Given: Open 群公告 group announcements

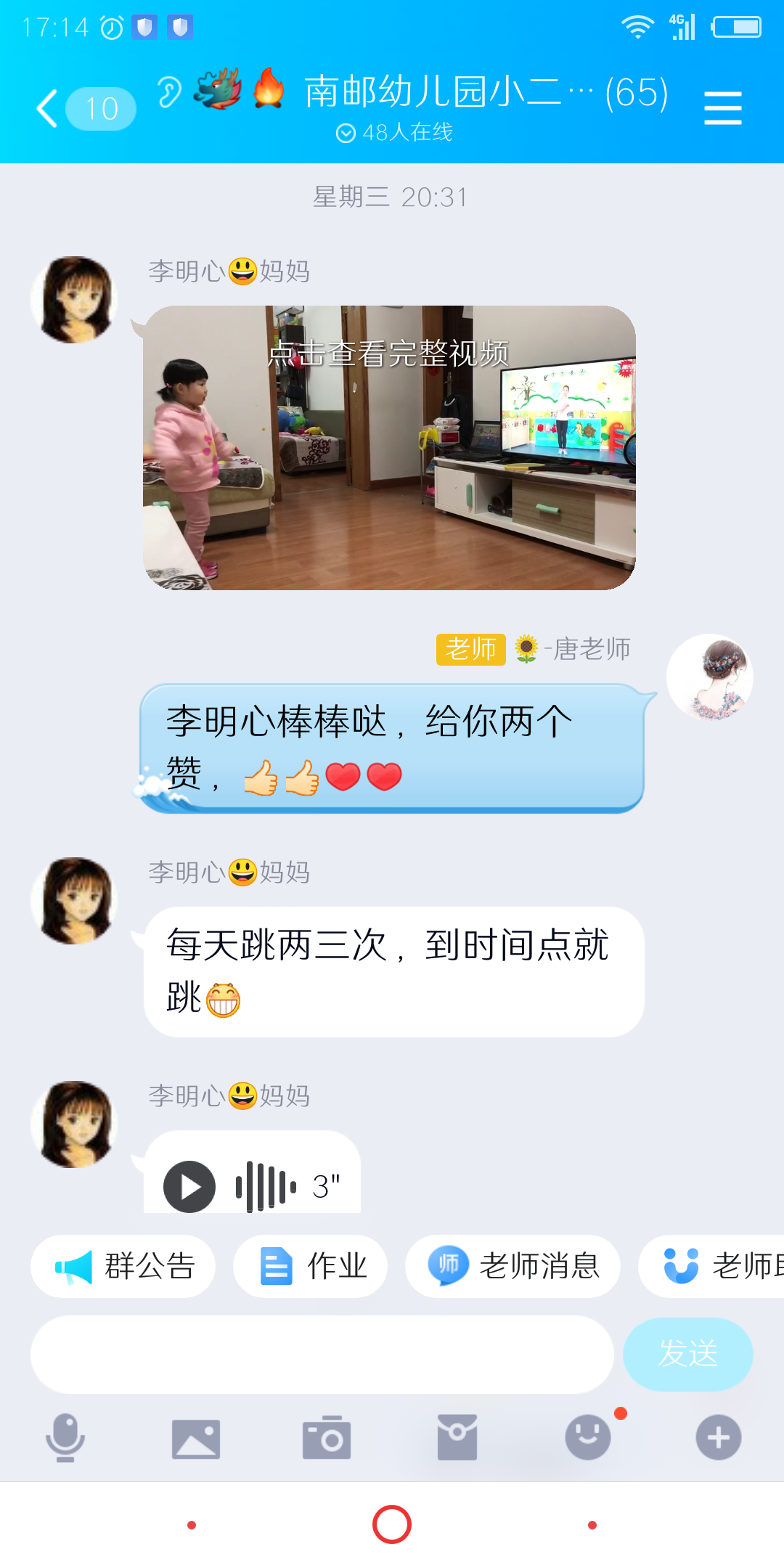Looking at the screenshot, I should (123, 1266).
